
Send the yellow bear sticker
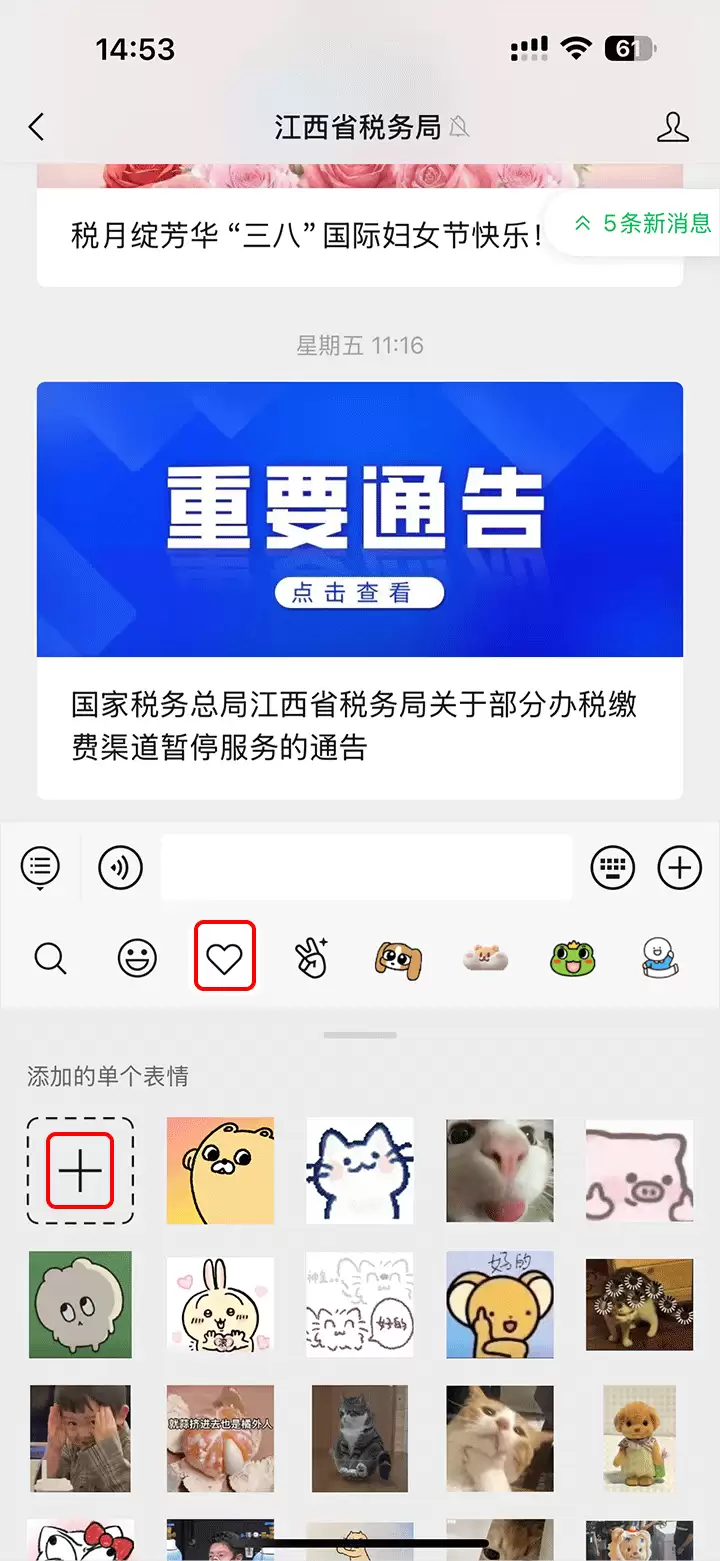[220, 1170]
